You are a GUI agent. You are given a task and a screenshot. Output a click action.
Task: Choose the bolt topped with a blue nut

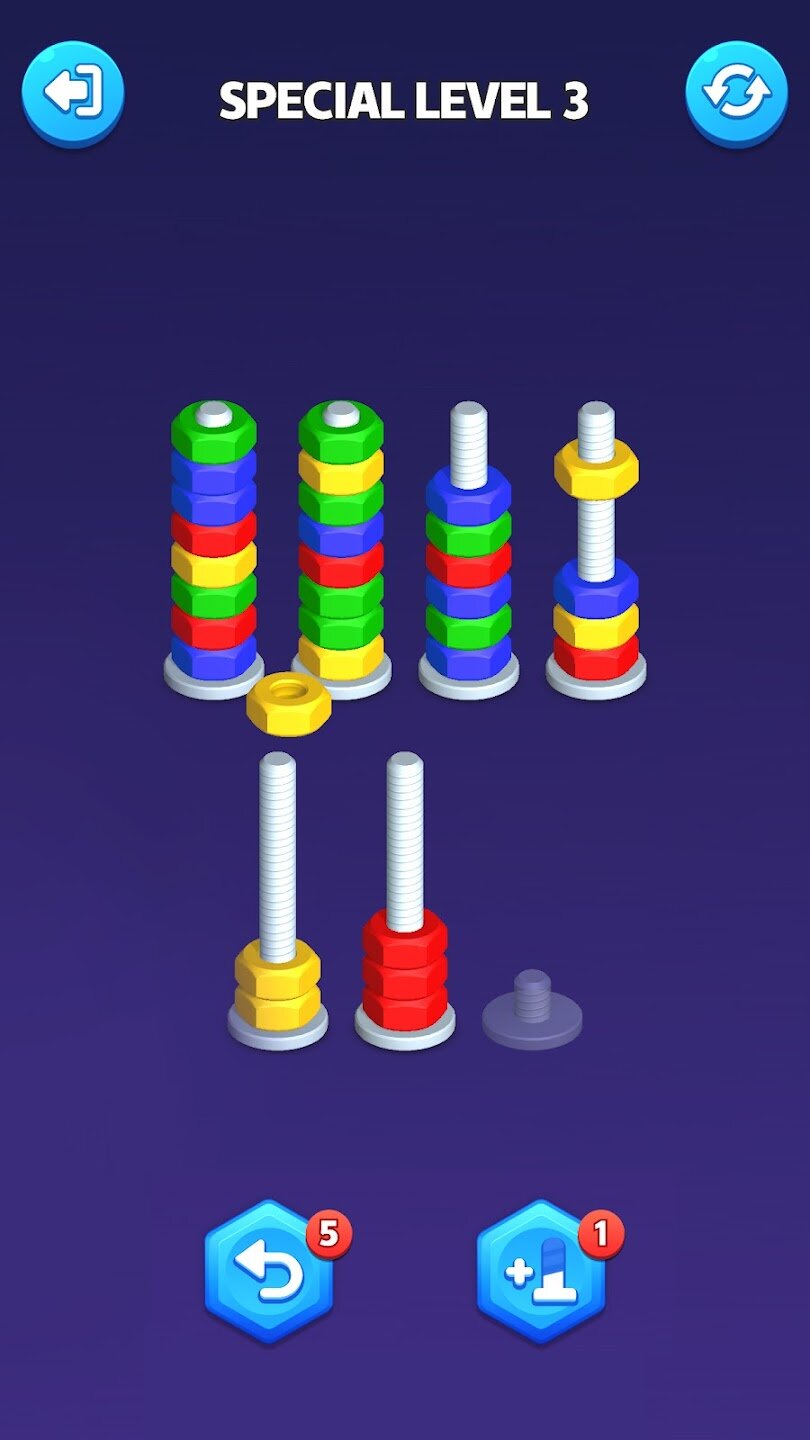(x=468, y=560)
